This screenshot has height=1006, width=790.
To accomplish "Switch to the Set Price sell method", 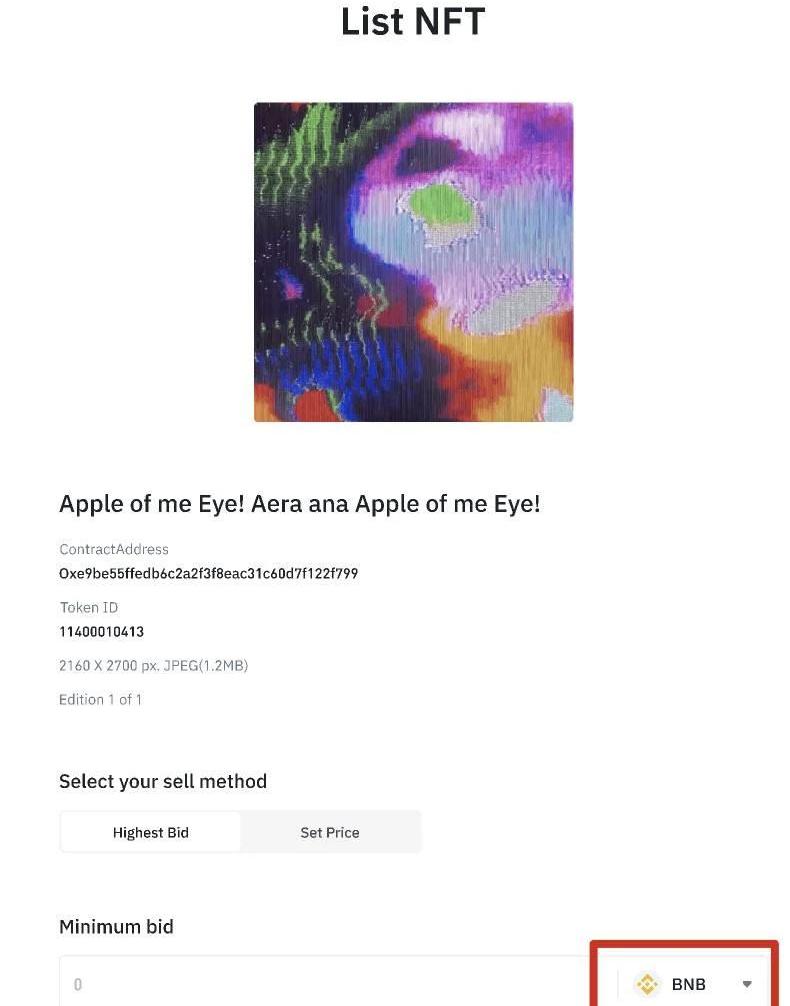I will pyautogui.click(x=330, y=832).
